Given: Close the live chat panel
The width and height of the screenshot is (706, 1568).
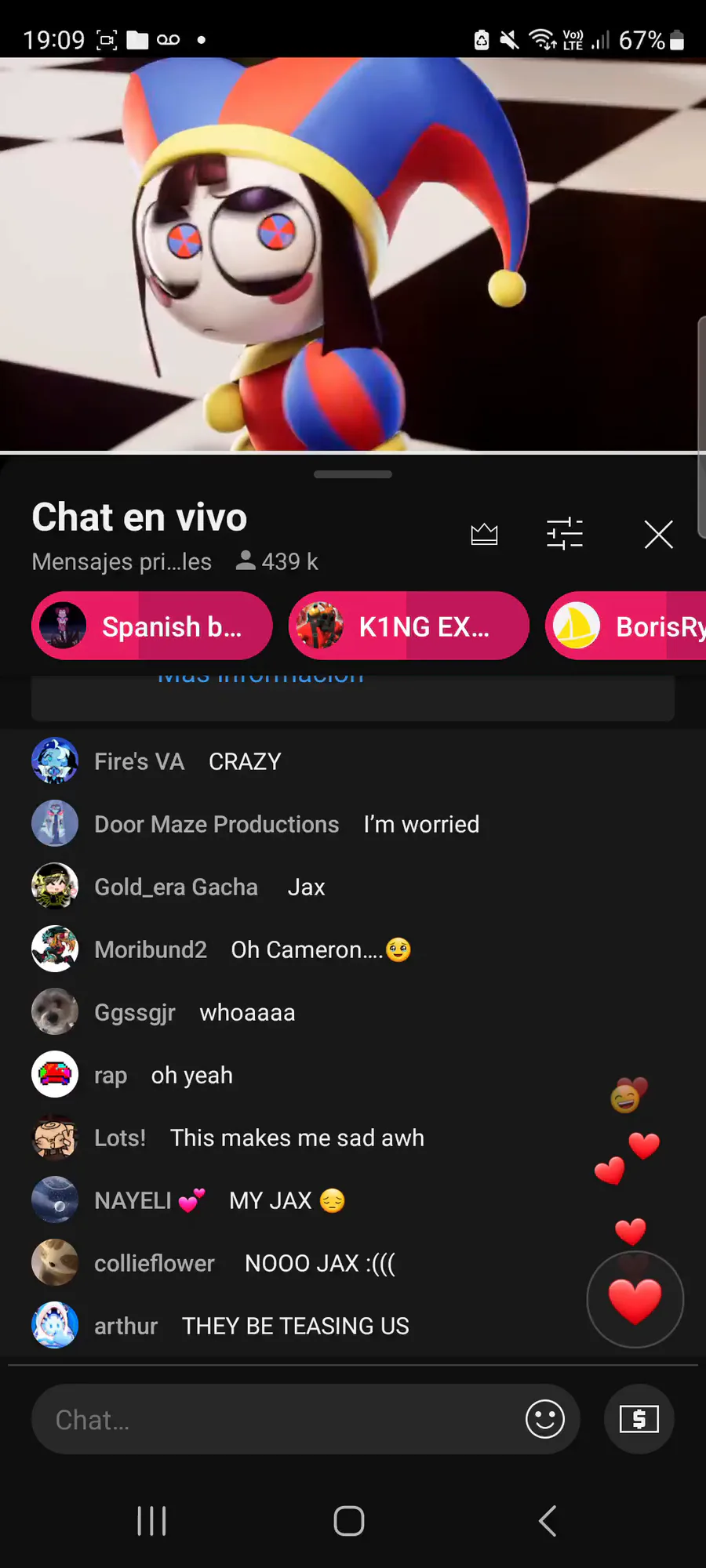Looking at the screenshot, I should coord(658,535).
